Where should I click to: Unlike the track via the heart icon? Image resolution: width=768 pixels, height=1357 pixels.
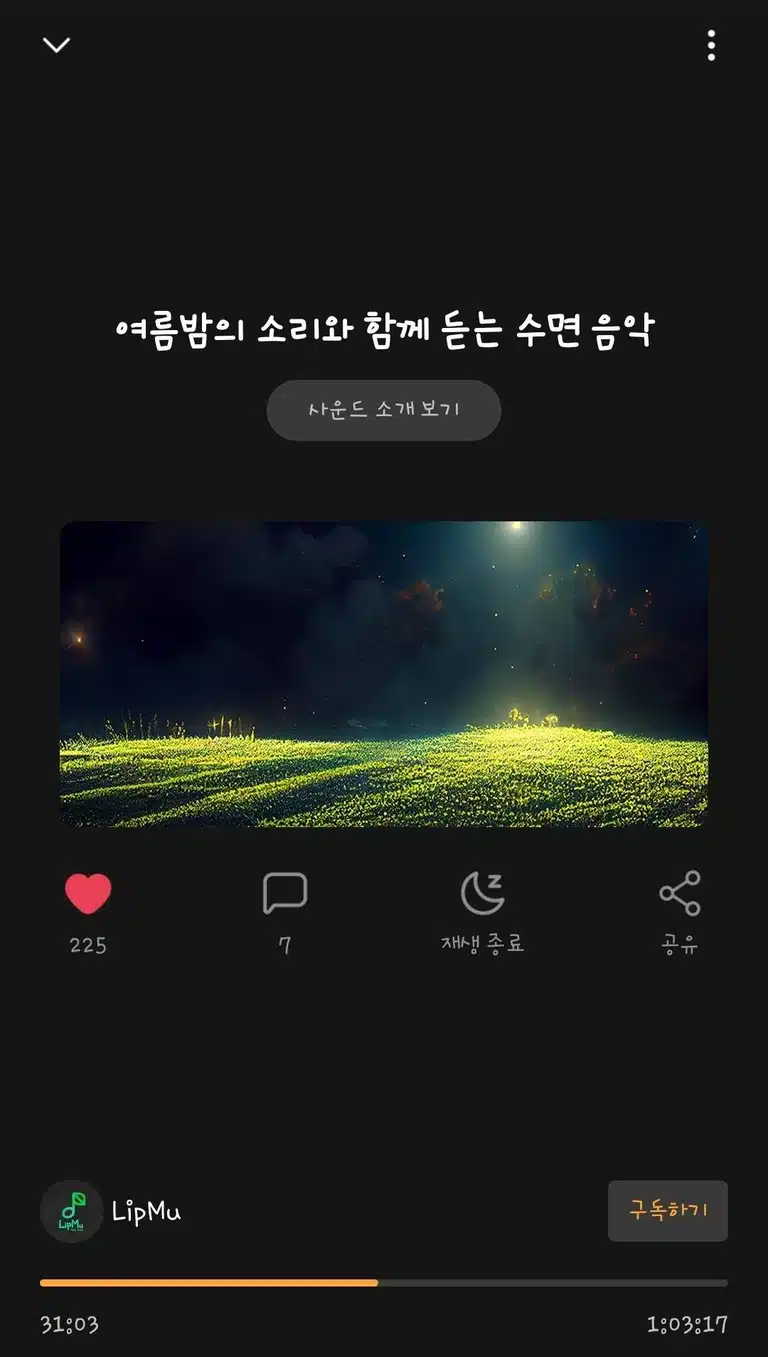coord(88,894)
